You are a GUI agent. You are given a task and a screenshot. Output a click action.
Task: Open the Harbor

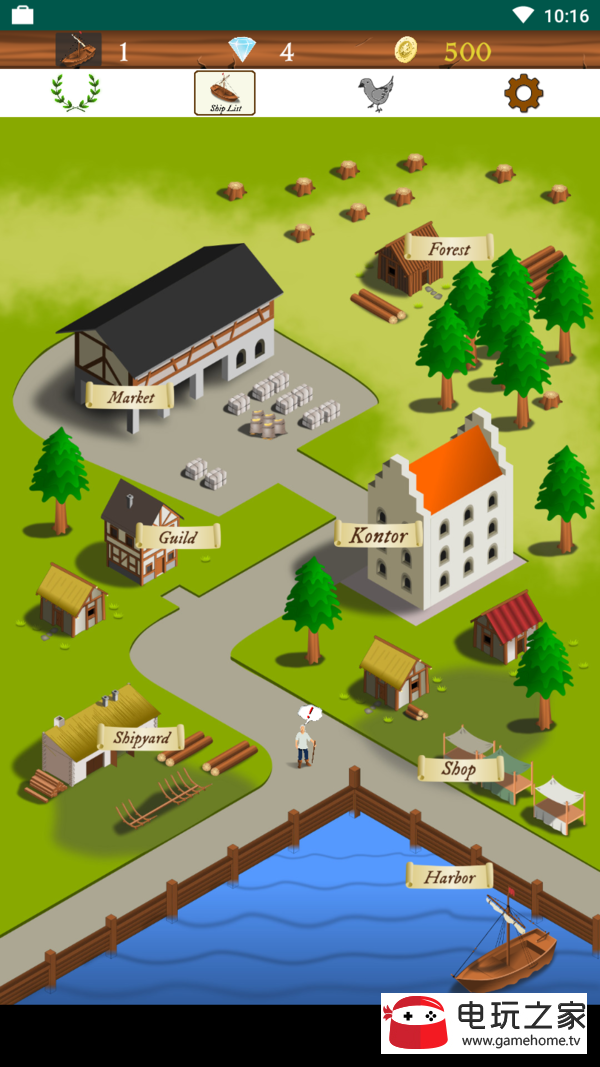coord(450,876)
